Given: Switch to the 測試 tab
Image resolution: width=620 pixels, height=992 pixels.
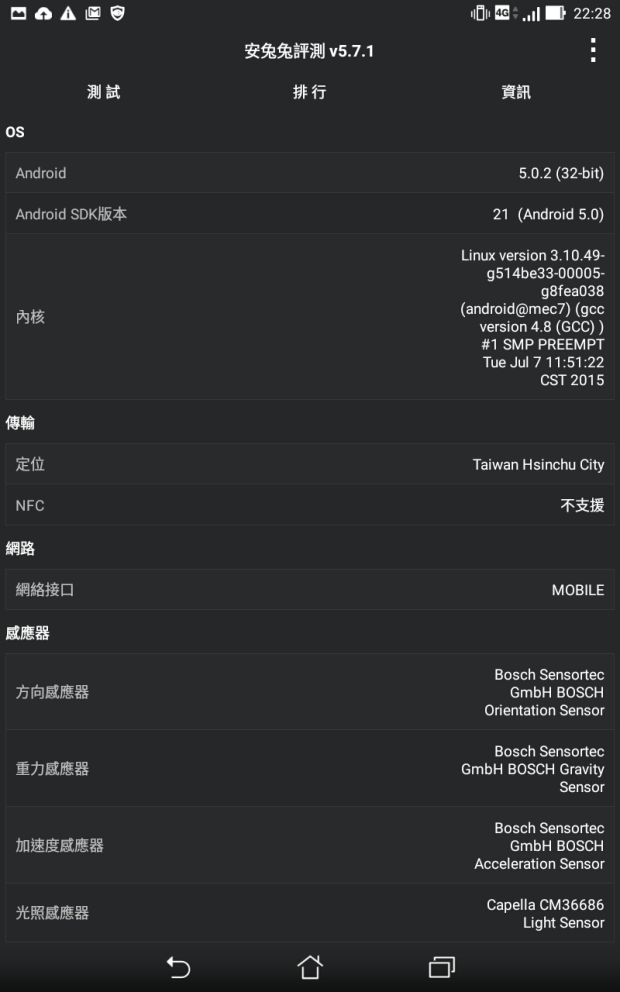Looking at the screenshot, I should coord(104,92).
